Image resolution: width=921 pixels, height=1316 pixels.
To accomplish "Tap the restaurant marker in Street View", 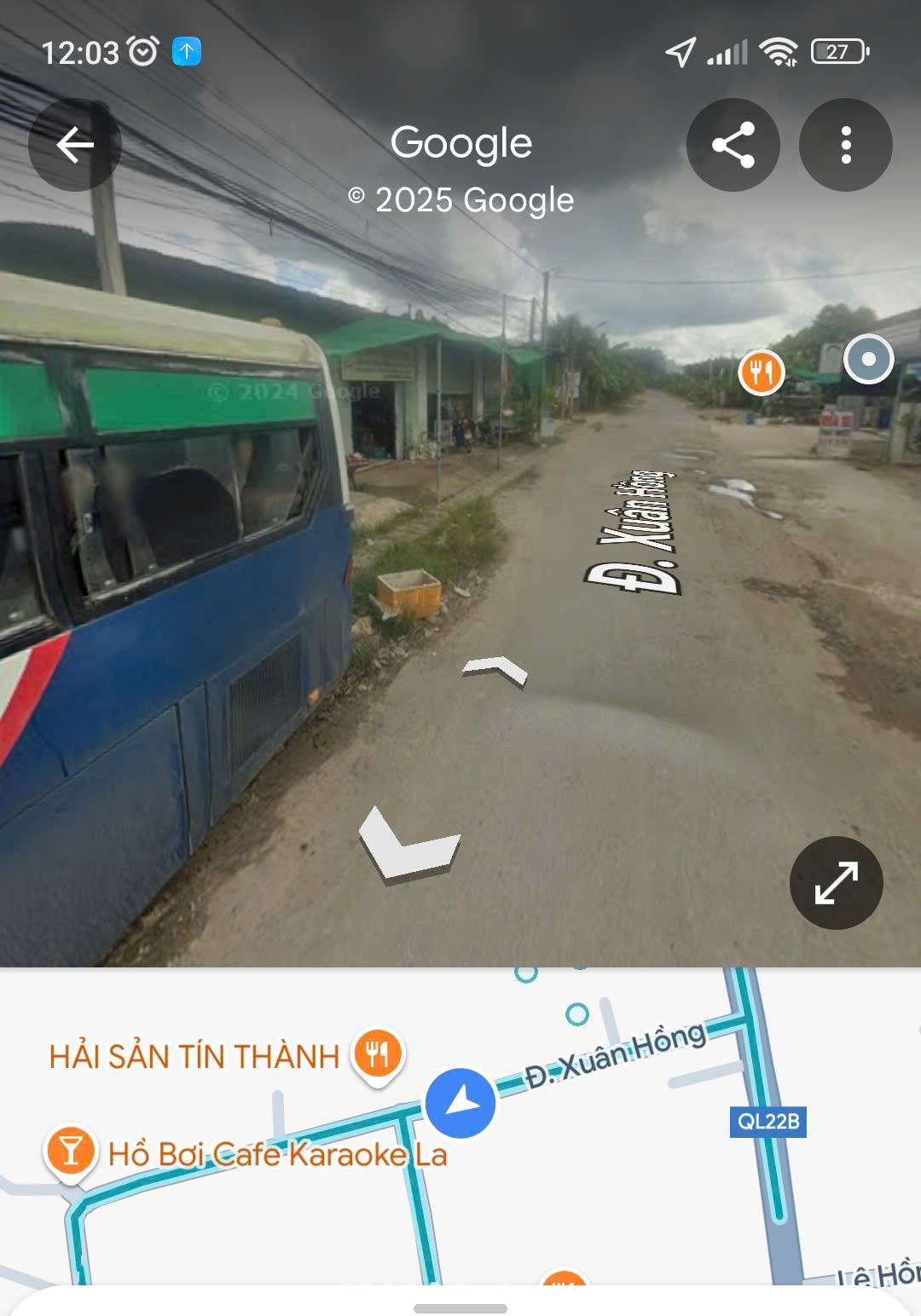I will click(761, 372).
